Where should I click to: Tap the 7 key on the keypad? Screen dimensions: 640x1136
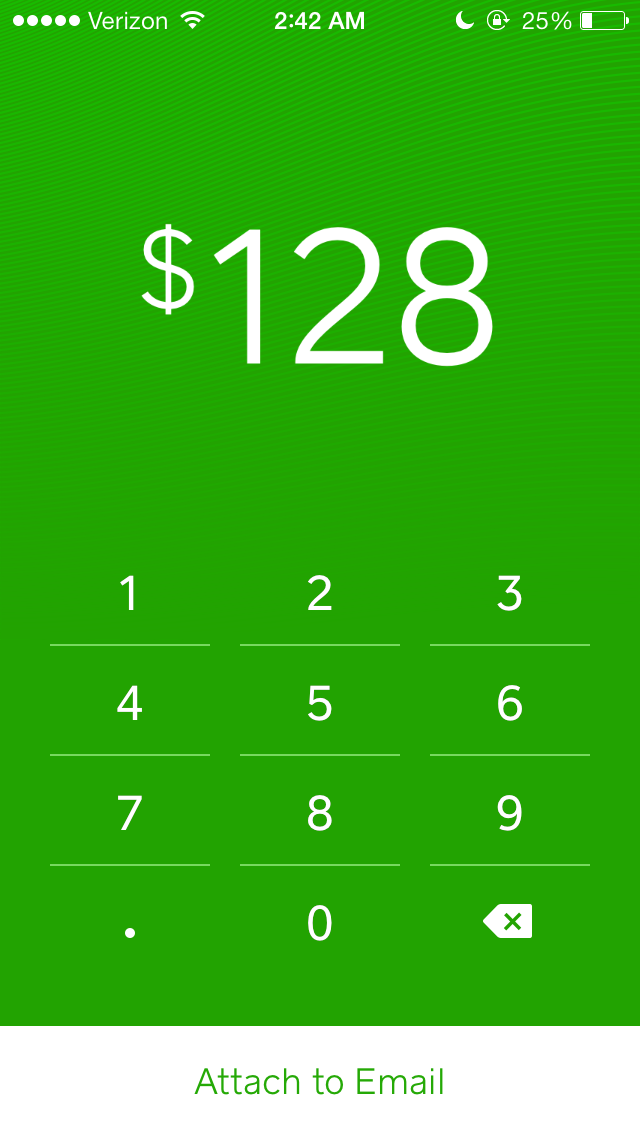pyautogui.click(x=129, y=814)
